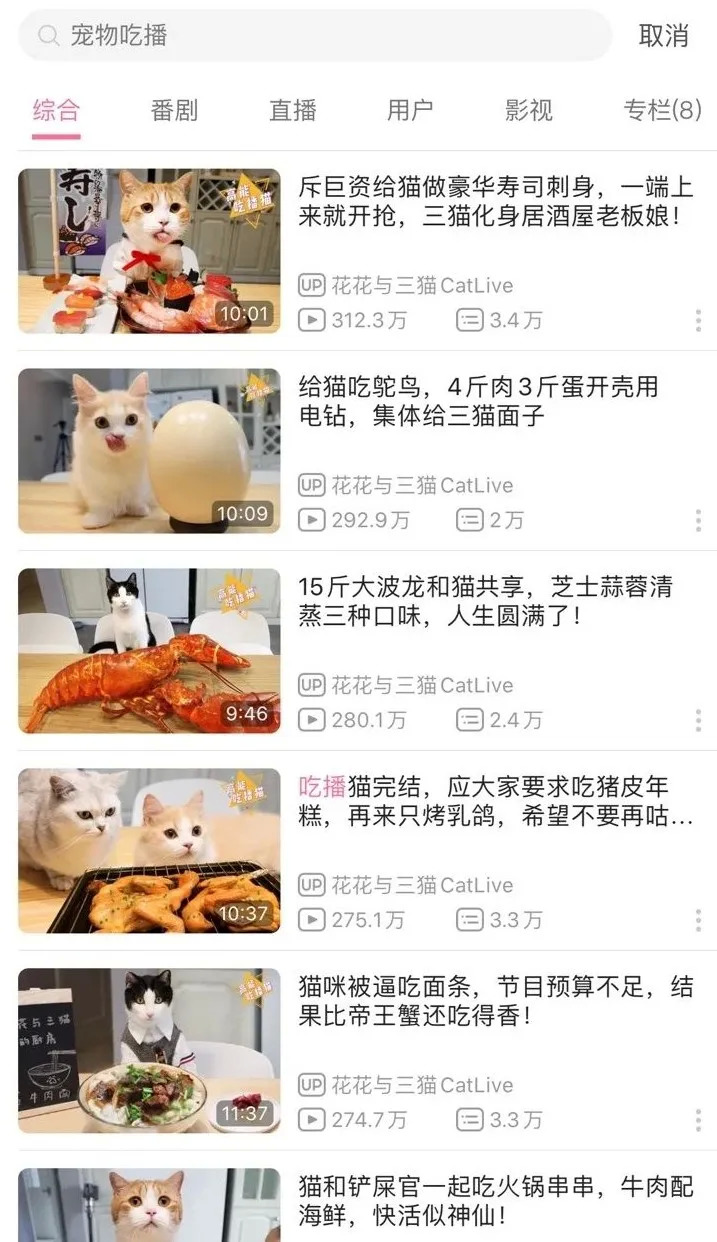Watch the 15斤大波龙 lobster video
Image resolution: width=717 pixels, height=1242 pixels.
[x=150, y=650]
